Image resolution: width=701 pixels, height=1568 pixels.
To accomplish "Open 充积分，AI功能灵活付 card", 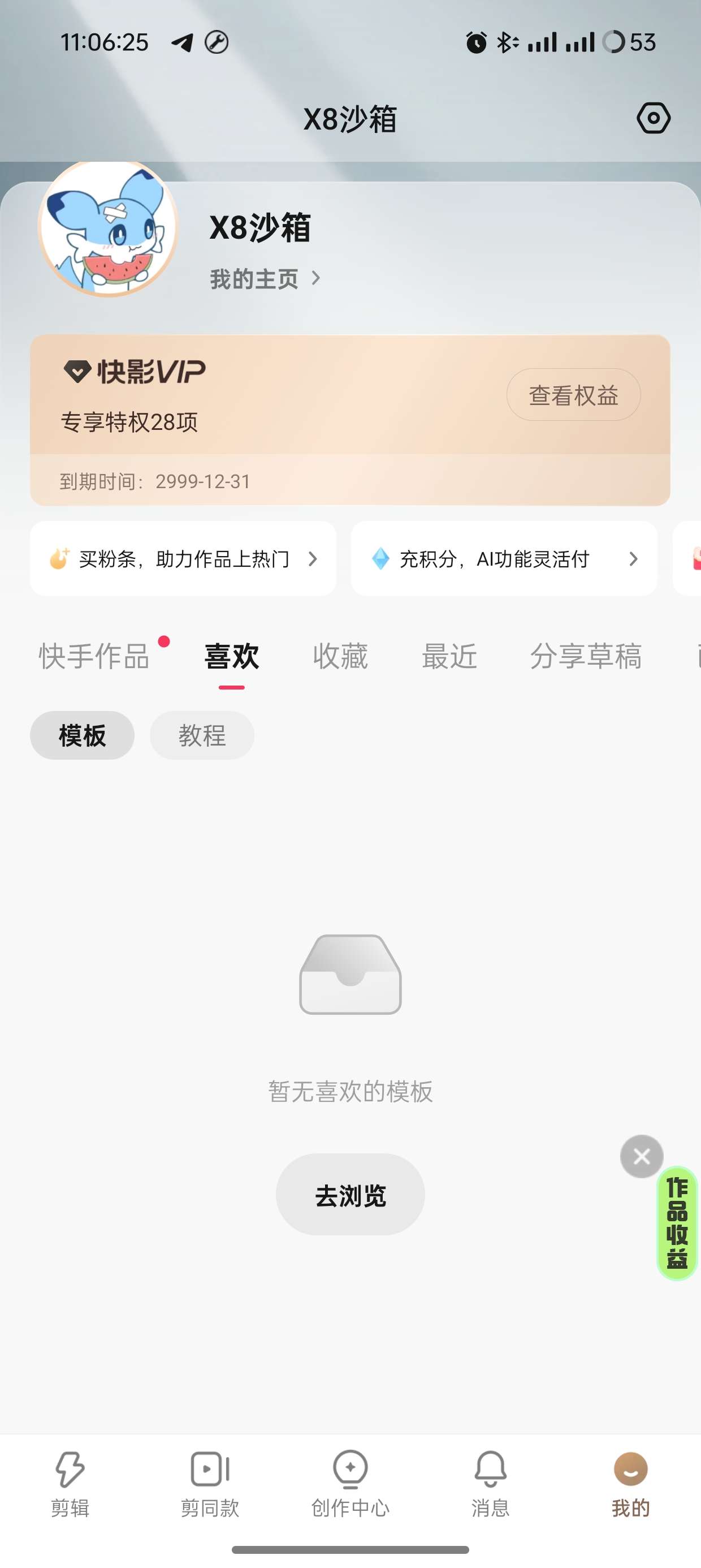I will [504, 558].
